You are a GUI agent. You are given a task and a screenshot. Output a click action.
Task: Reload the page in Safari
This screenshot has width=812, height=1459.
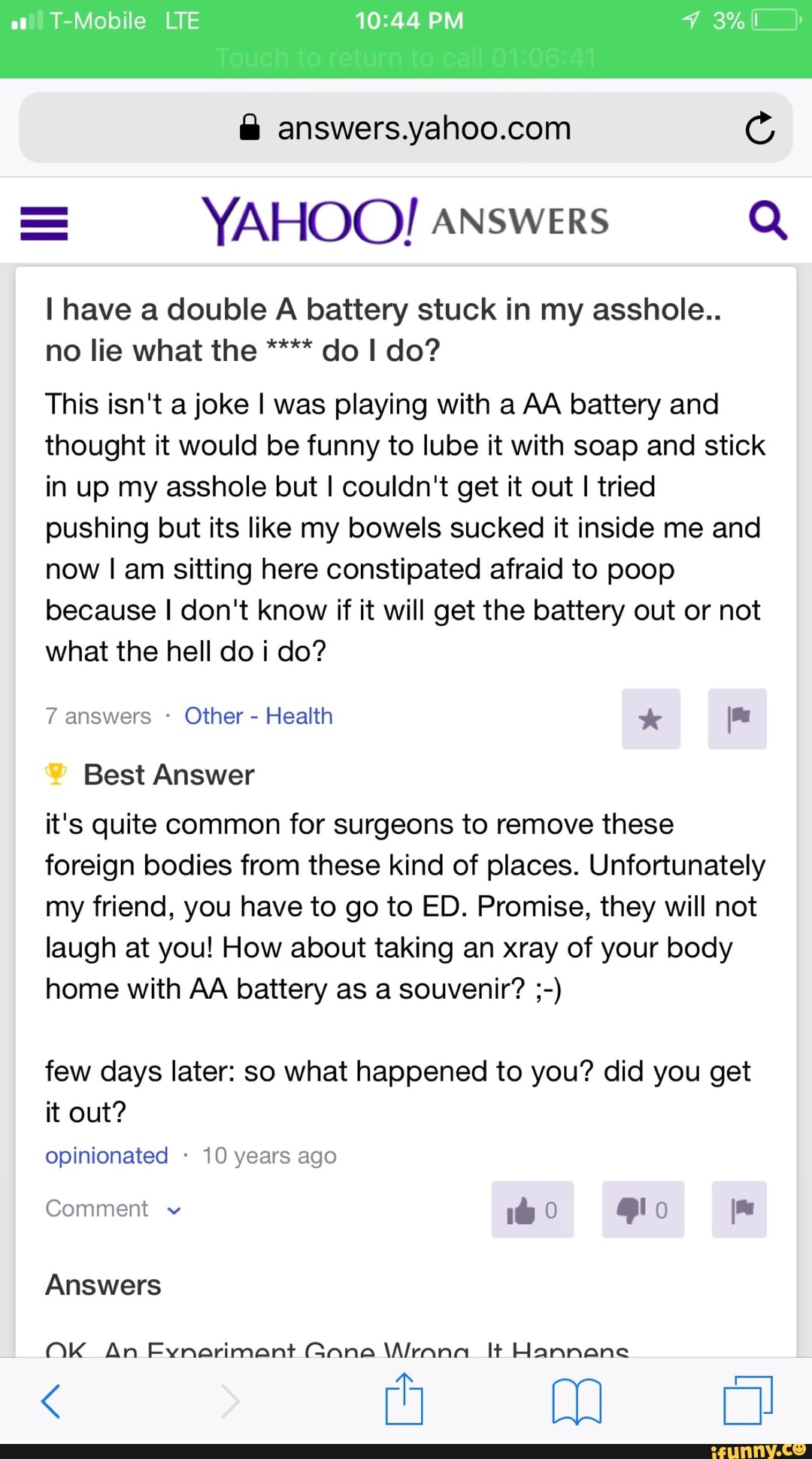coord(759,128)
